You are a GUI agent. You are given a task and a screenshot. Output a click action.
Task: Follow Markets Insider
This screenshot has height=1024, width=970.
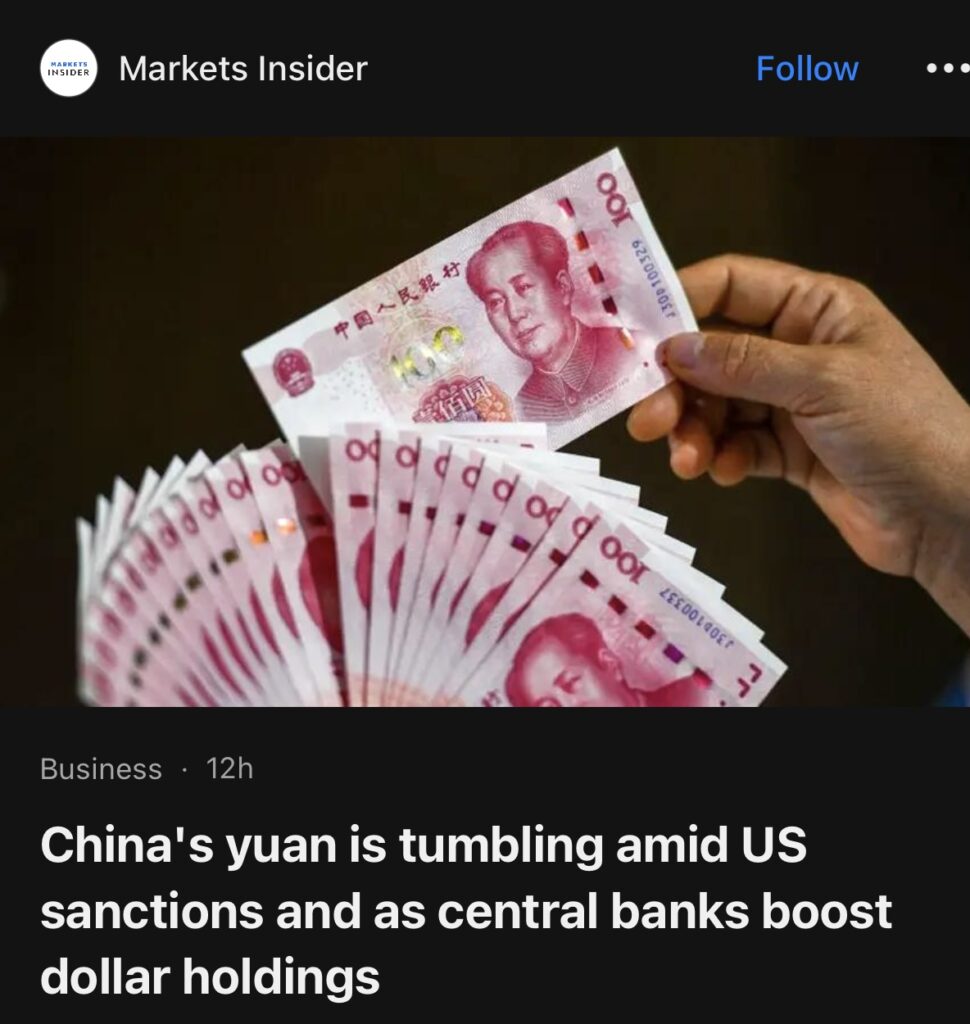pyautogui.click(x=806, y=69)
